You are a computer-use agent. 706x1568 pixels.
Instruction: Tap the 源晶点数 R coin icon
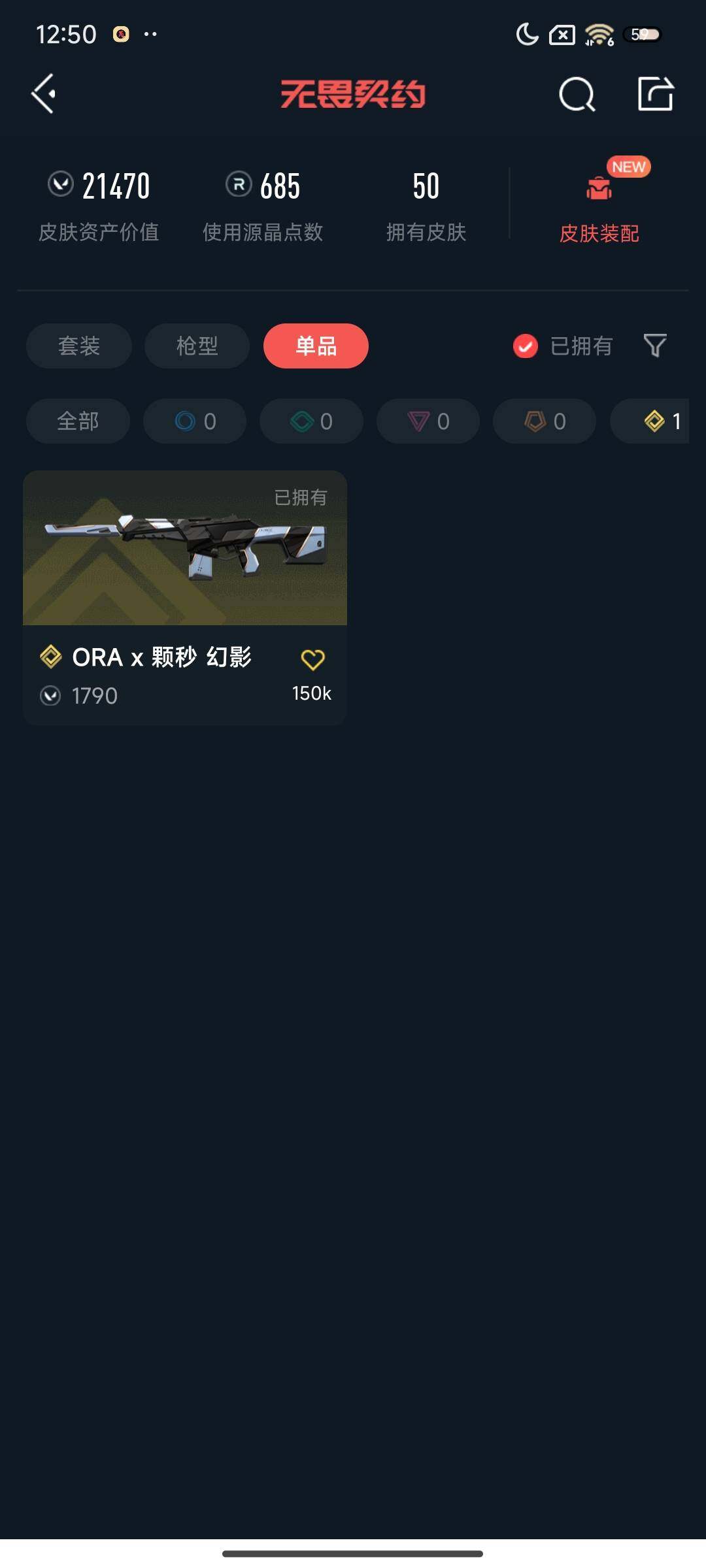tap(239, 185)
